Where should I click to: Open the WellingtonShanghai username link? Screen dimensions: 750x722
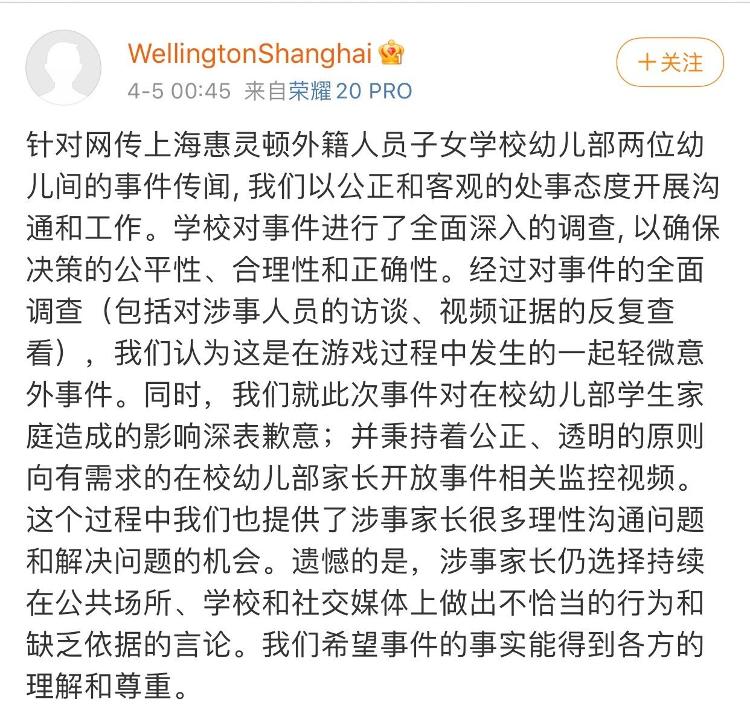(x=250, y=54)
